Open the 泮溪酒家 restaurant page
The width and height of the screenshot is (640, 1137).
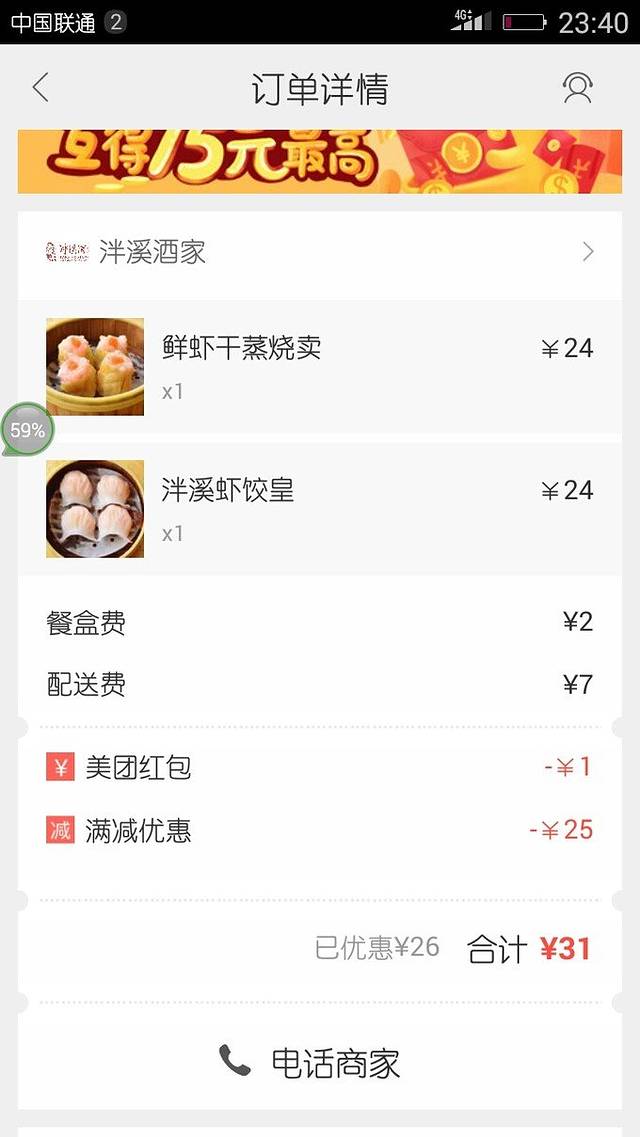point(320,252)
